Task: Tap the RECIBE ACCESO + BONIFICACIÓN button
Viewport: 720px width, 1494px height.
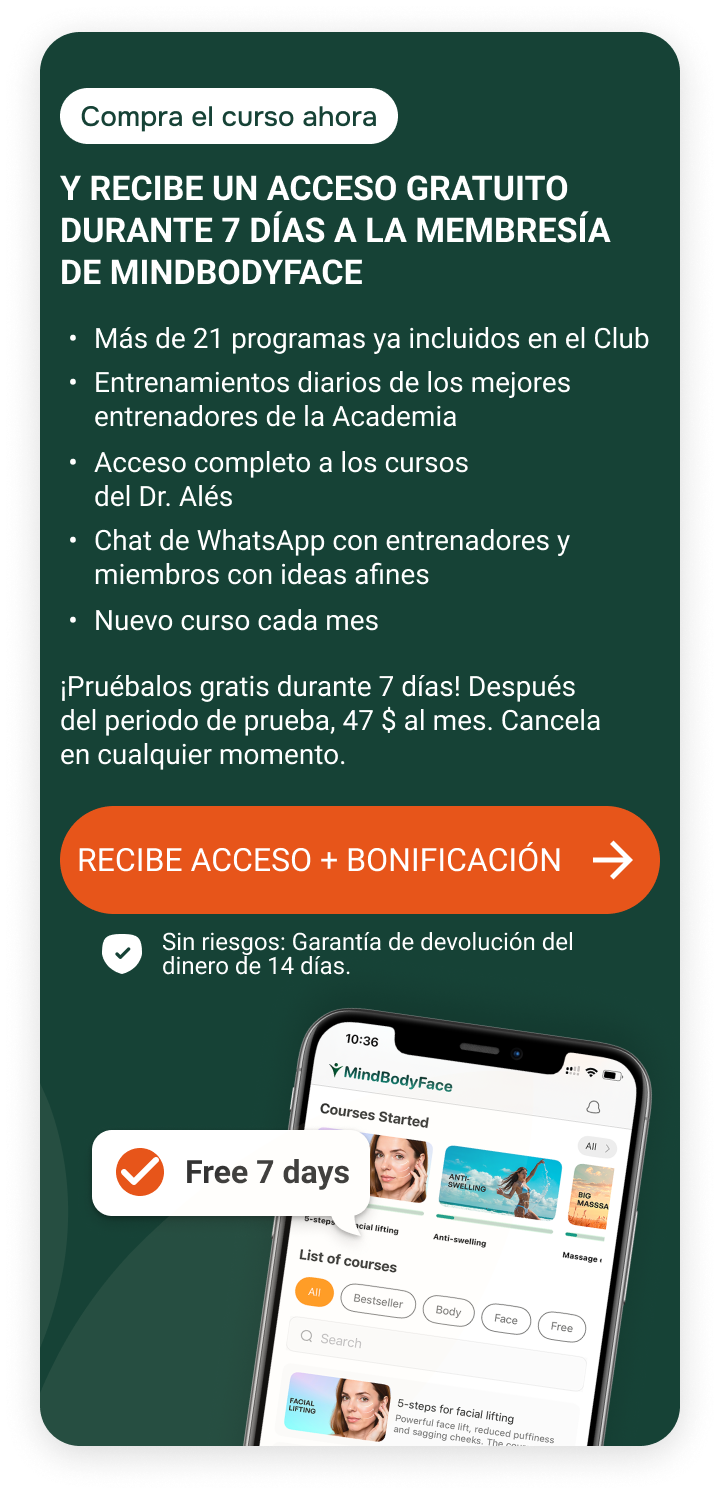Action: (359, 860)
